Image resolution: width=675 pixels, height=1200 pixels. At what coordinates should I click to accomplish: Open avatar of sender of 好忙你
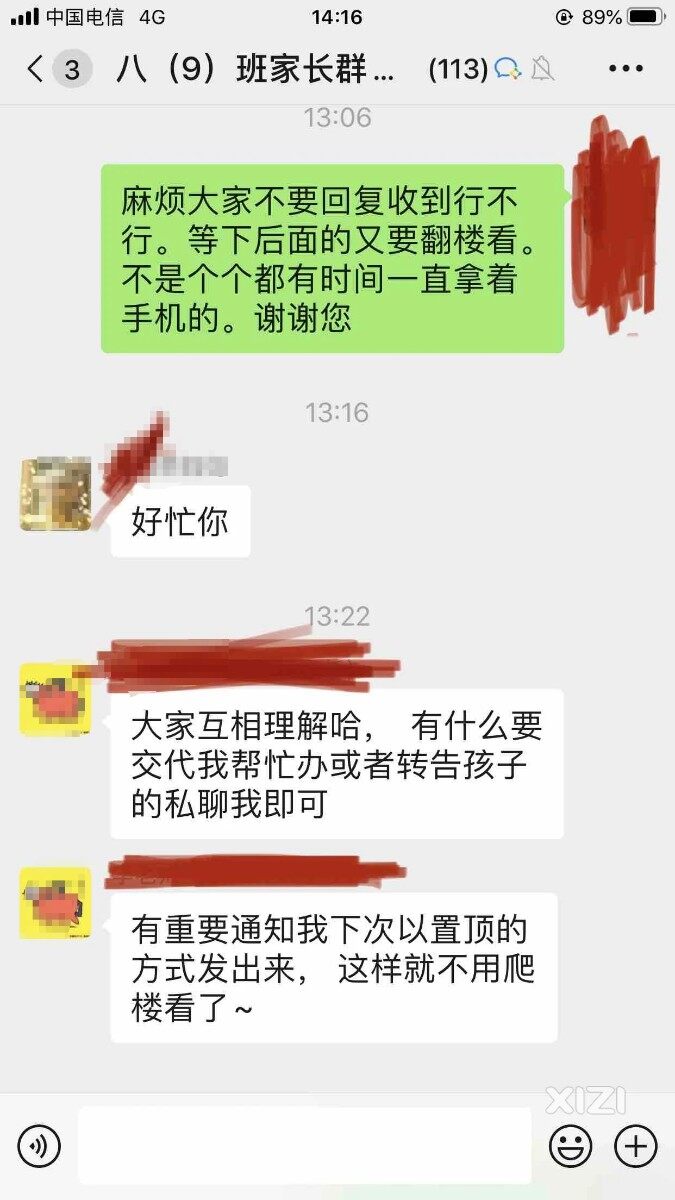tap(55, 494)
